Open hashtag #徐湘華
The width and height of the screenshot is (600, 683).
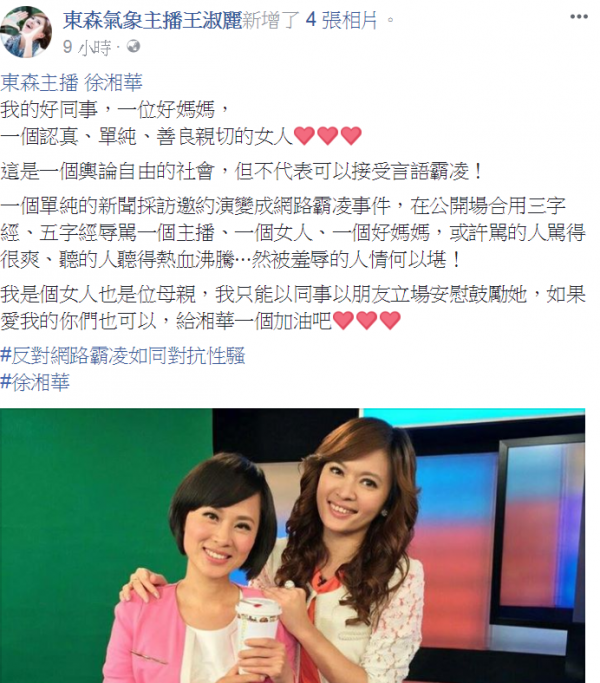(x=36, y=382)
